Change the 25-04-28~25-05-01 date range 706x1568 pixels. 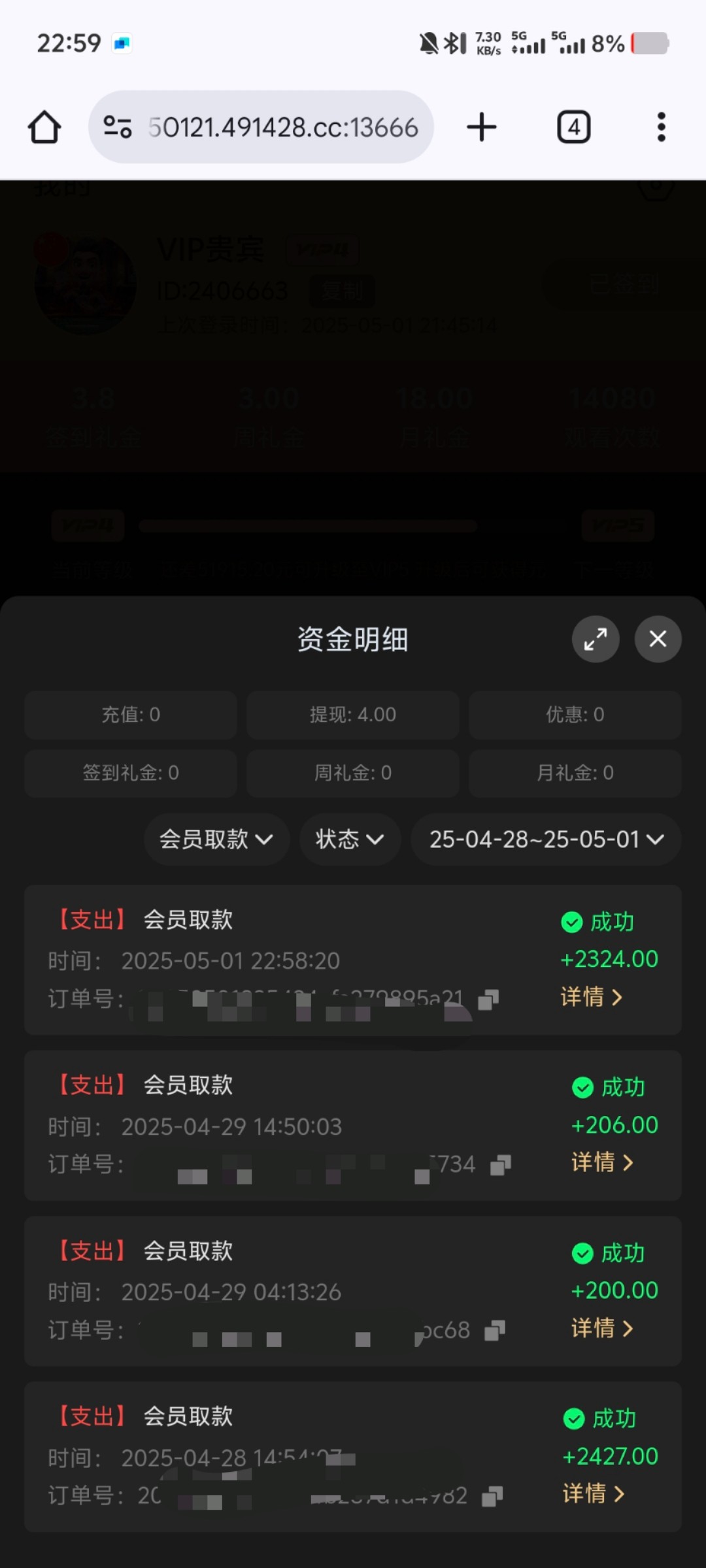(x=546, y=840)
